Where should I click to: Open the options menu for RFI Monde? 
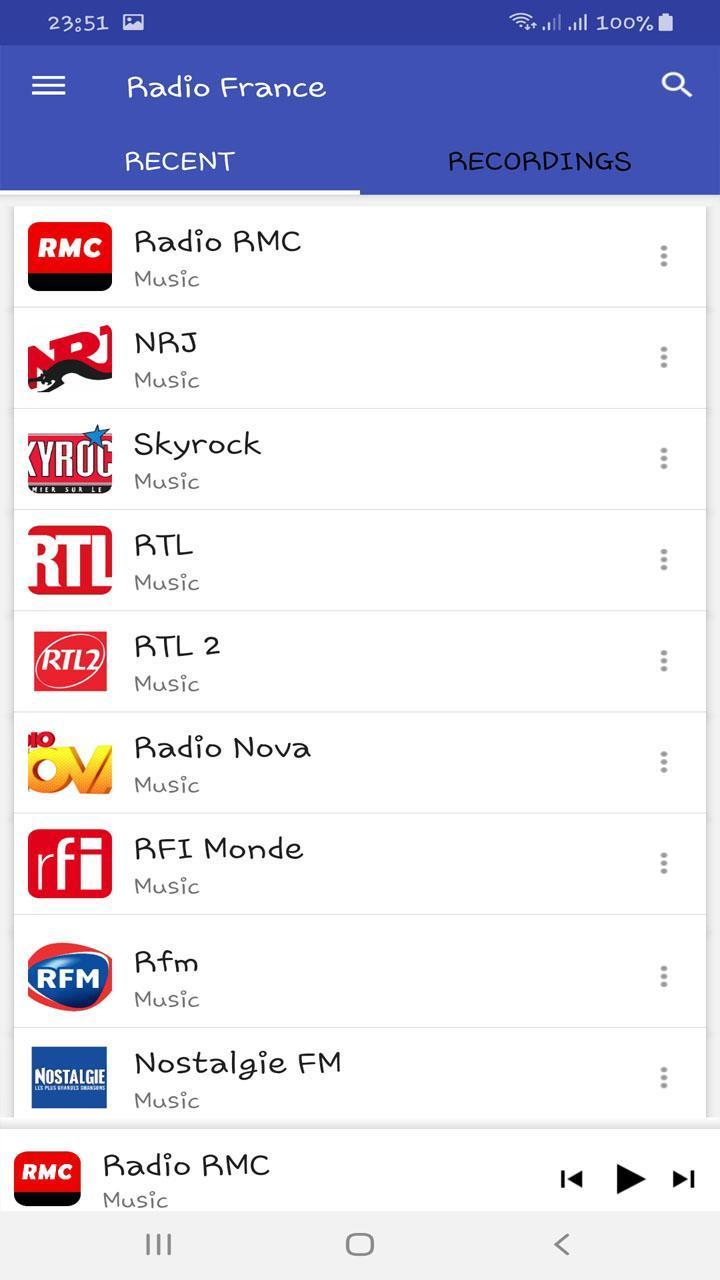pyautogui.click(x=663, y=863)
